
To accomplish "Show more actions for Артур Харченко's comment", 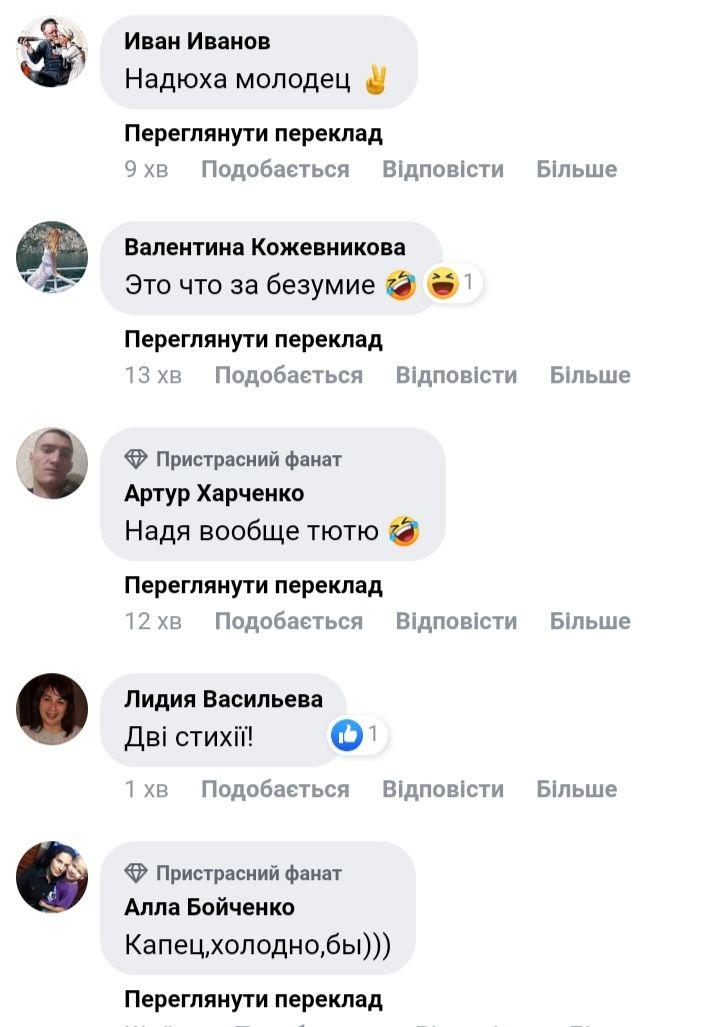I will pos(590,621).
